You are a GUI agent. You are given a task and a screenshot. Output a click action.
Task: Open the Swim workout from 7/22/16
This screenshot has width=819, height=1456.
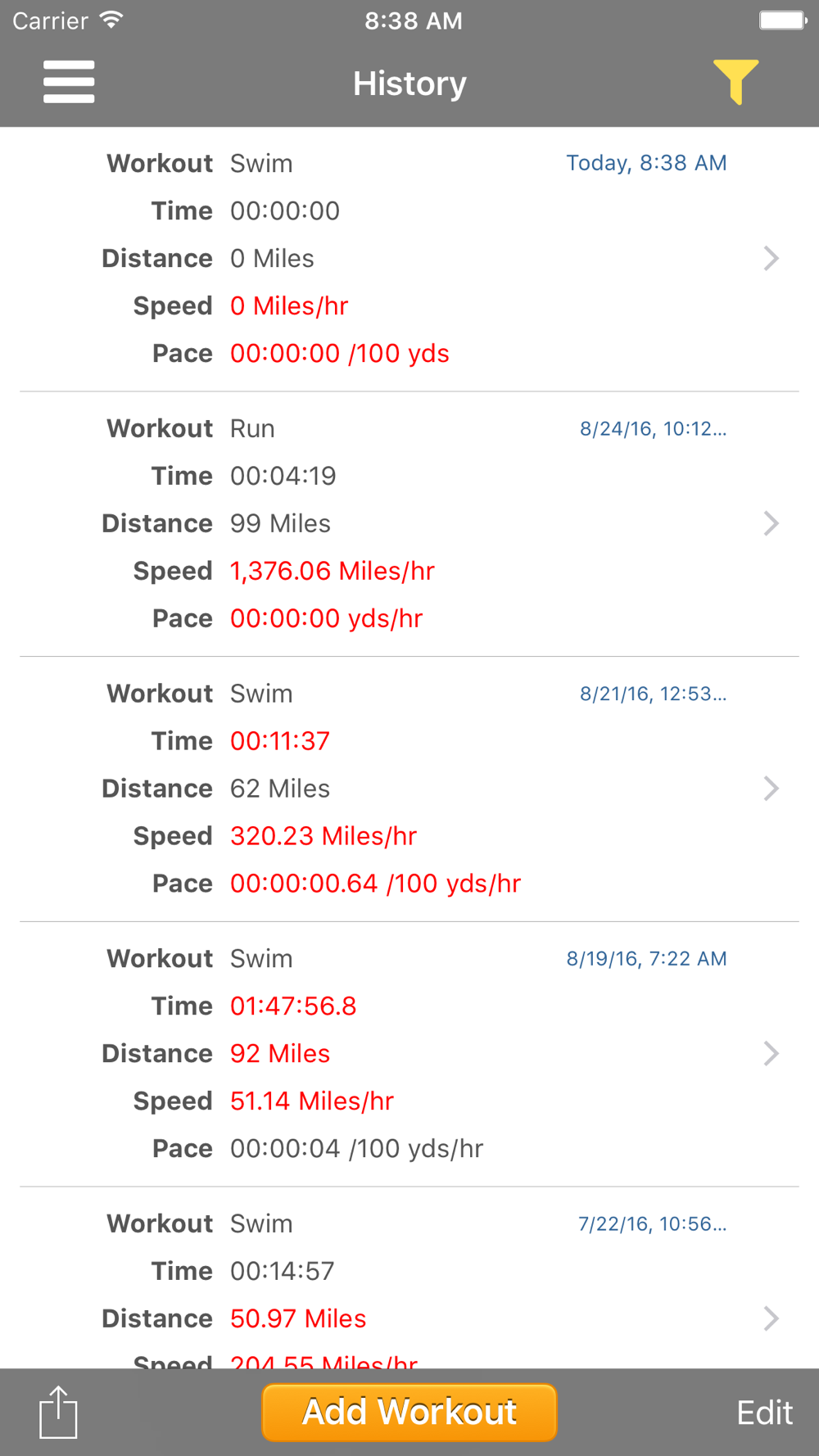pos(409,1294)
